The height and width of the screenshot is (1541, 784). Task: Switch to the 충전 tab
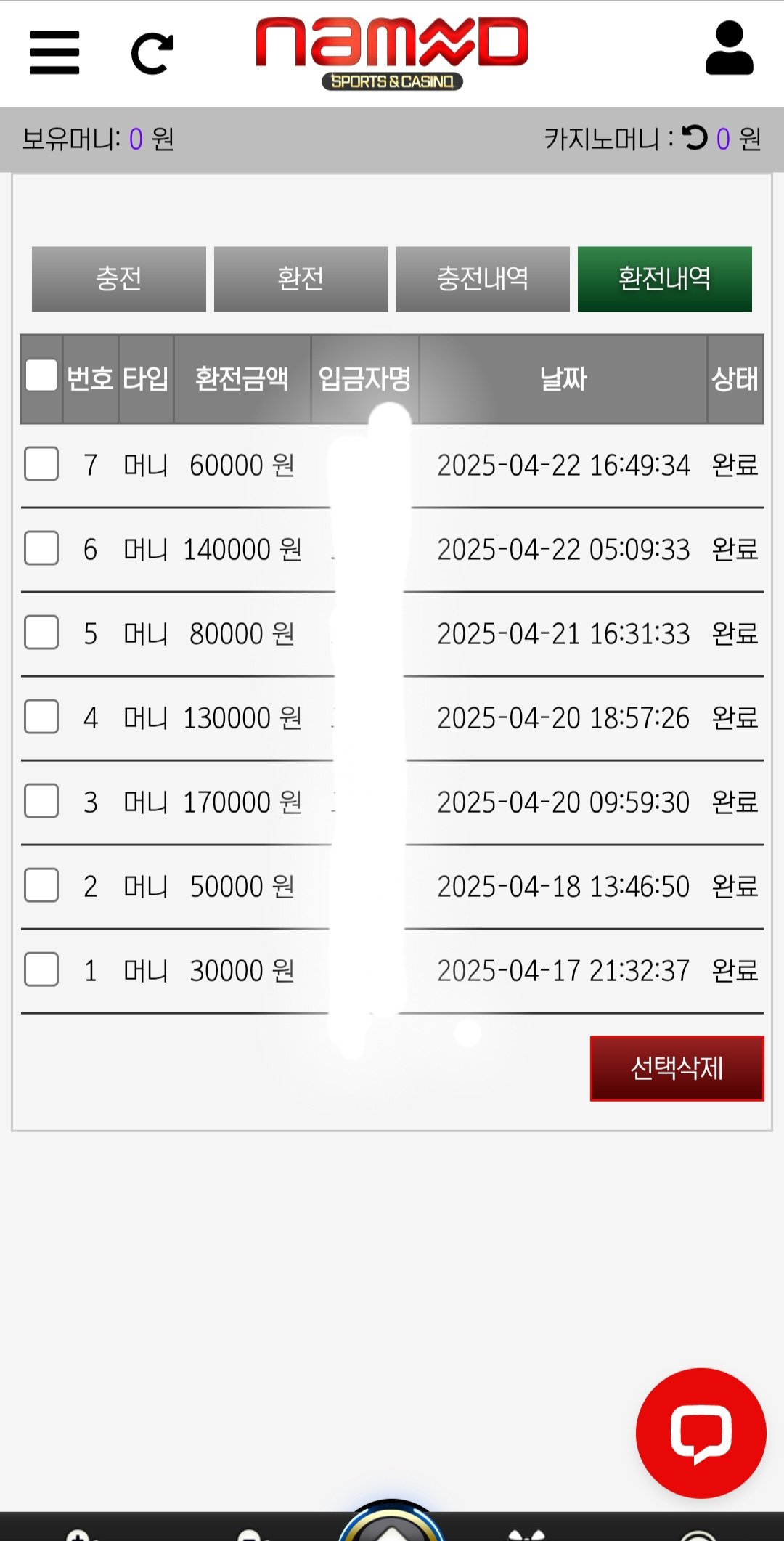(x=119, y=279)
